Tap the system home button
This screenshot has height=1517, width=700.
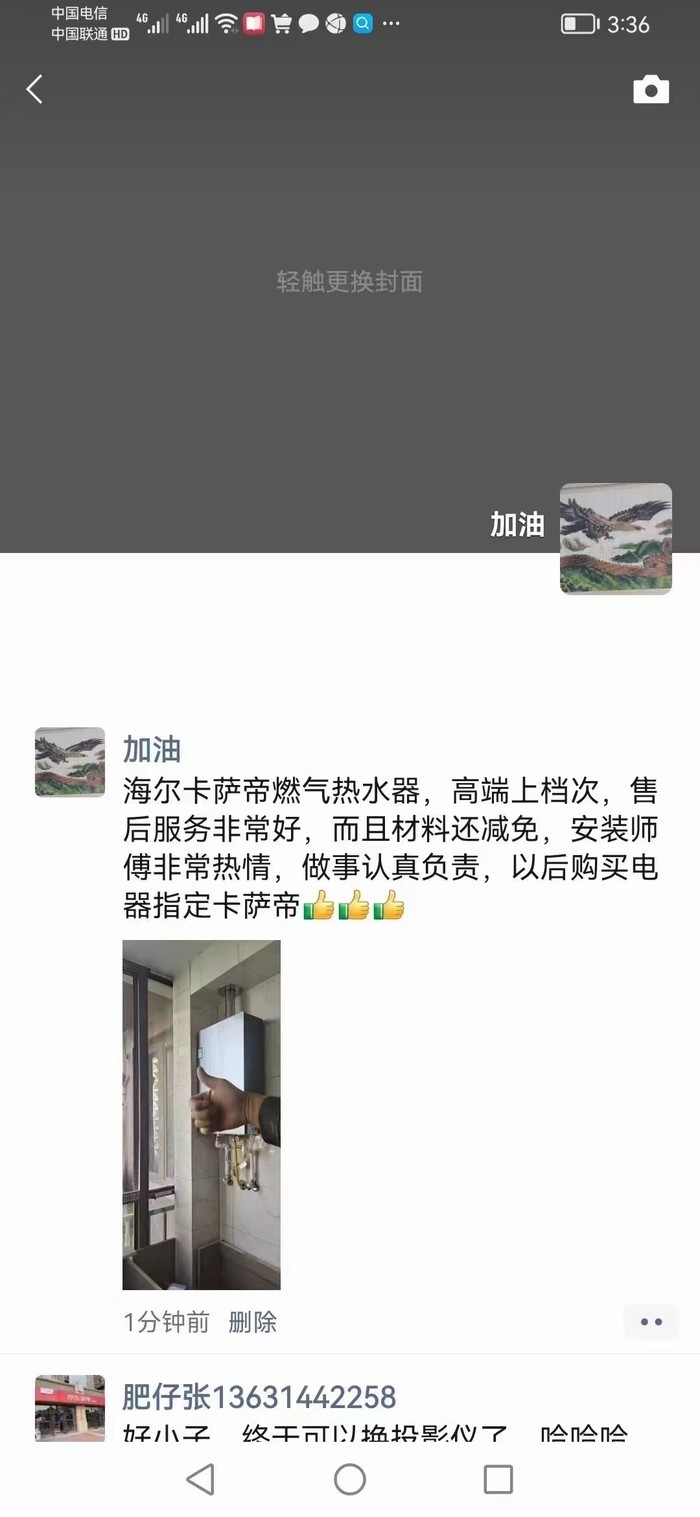point(349,1479)
